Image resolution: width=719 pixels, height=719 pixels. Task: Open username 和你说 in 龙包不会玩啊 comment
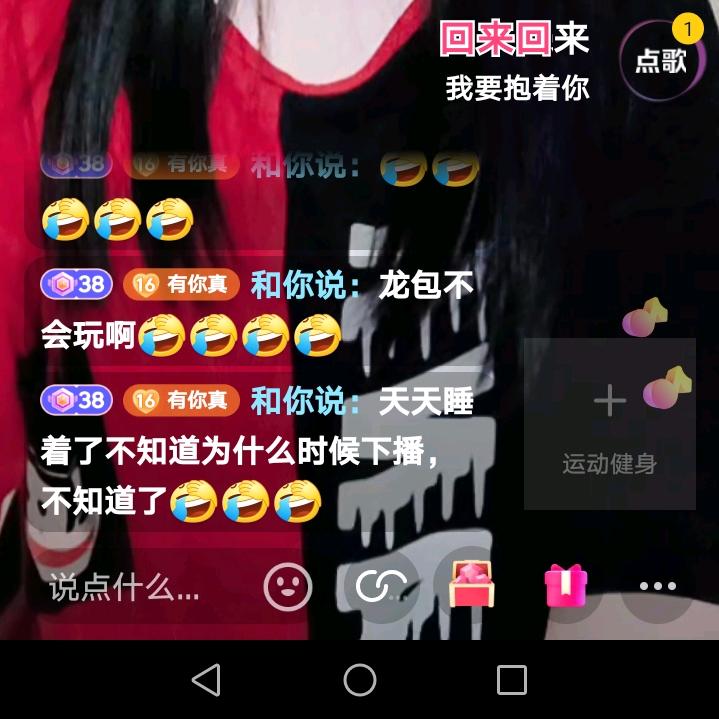point(304,286)
